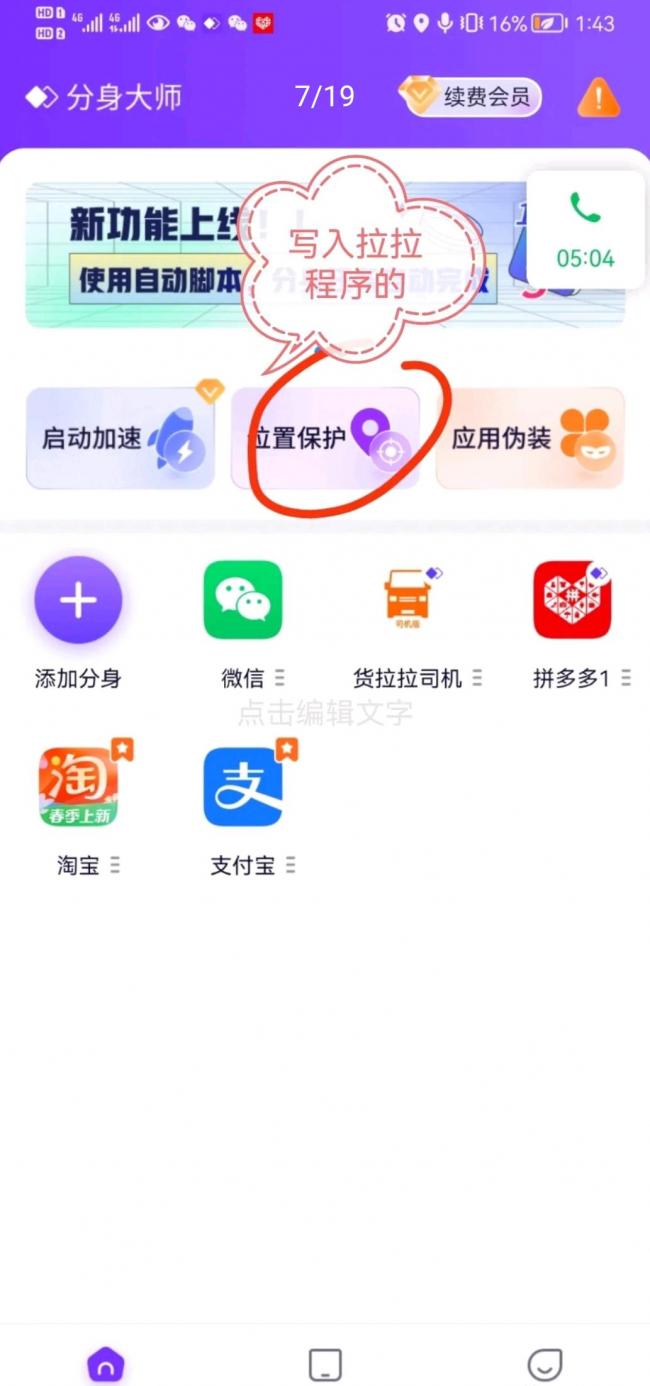650x1386 pixels.
Task: Open the 应用伪装 app disguise card
Action: tap(530, 438)
